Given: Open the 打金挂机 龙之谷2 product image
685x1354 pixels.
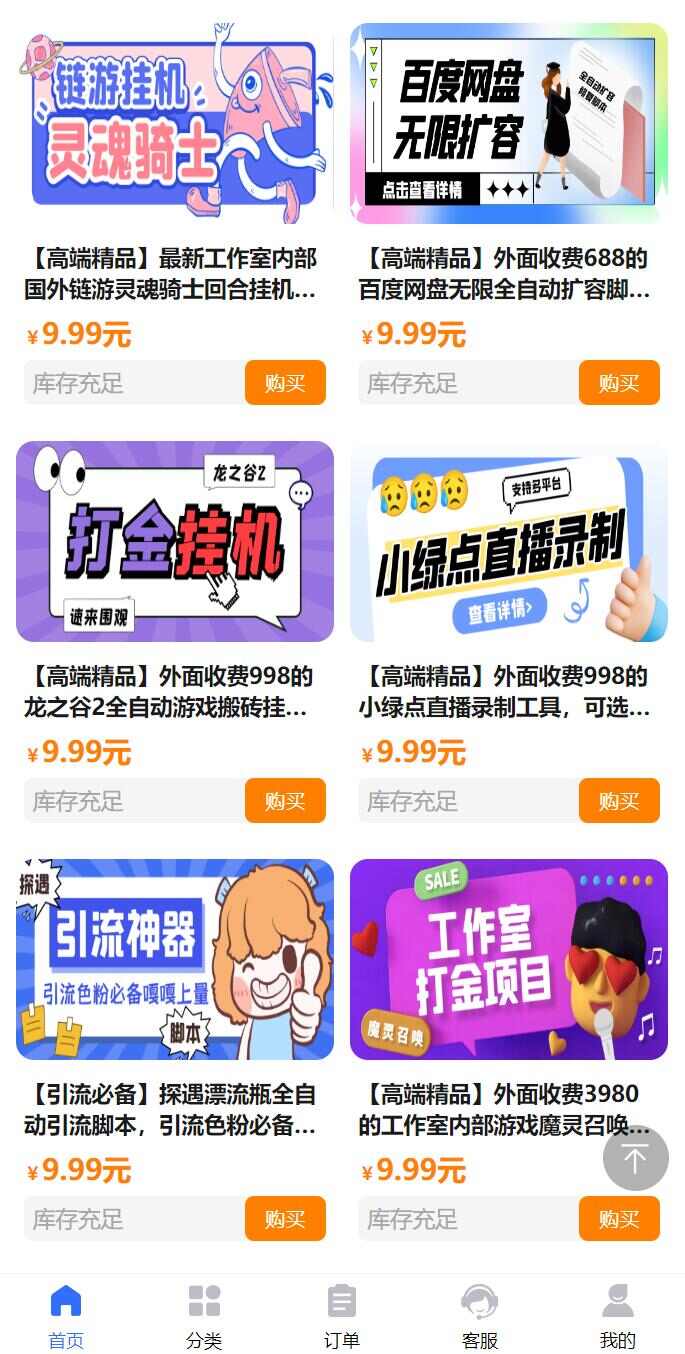Looking at the screenshot, I should (175, 542).
